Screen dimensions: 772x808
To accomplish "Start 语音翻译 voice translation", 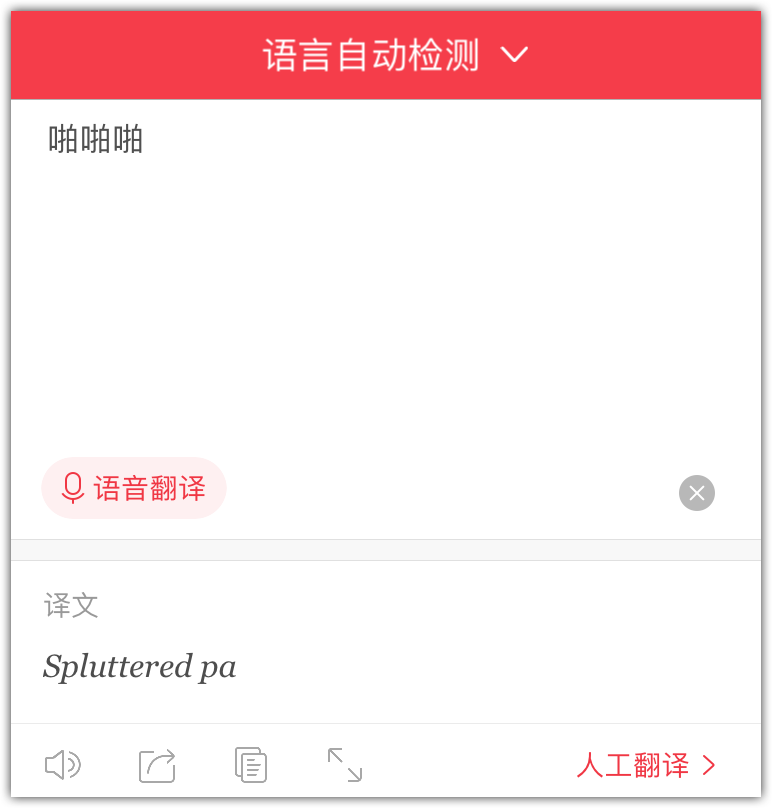I will coord(134,488).
